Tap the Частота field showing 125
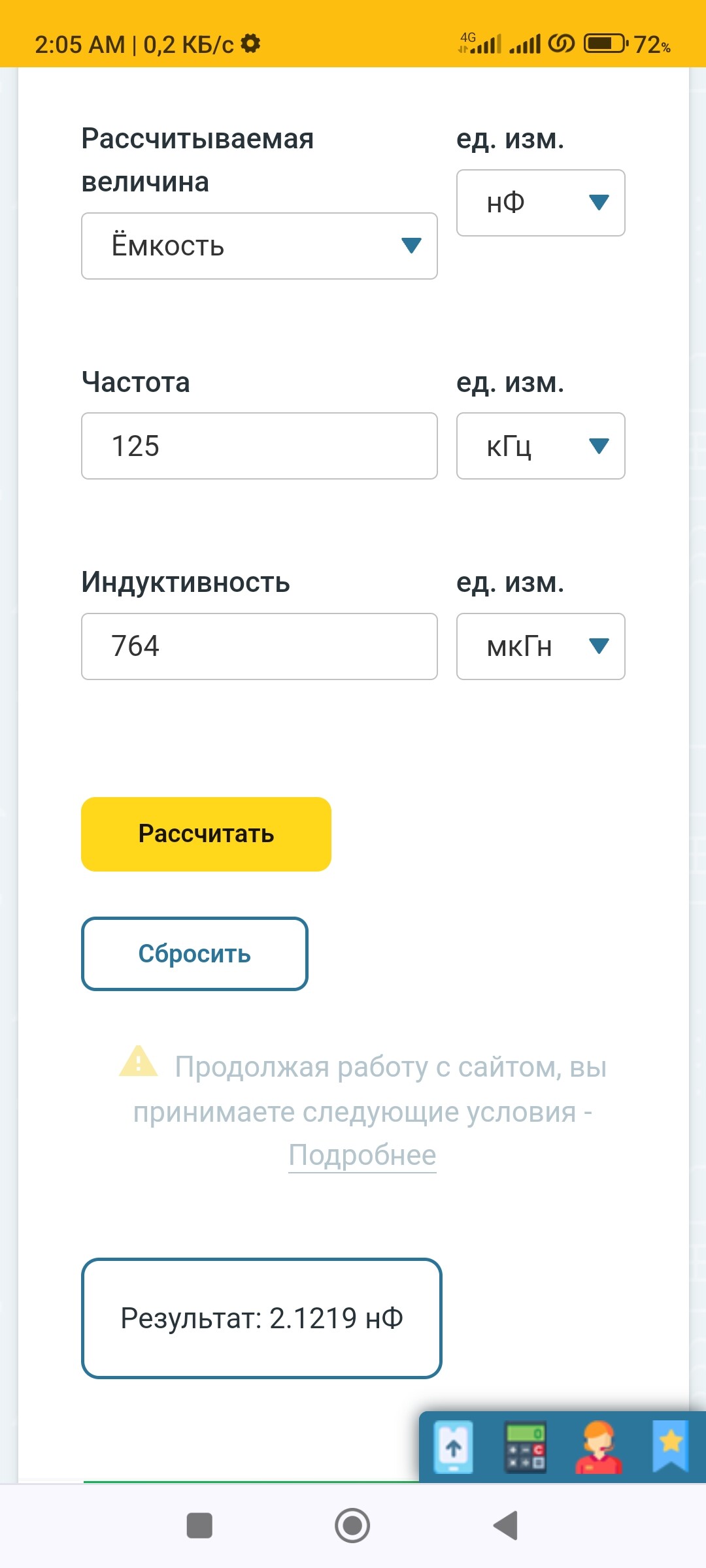This screenshot has height=1568, width=706. (x=259, y=446)
